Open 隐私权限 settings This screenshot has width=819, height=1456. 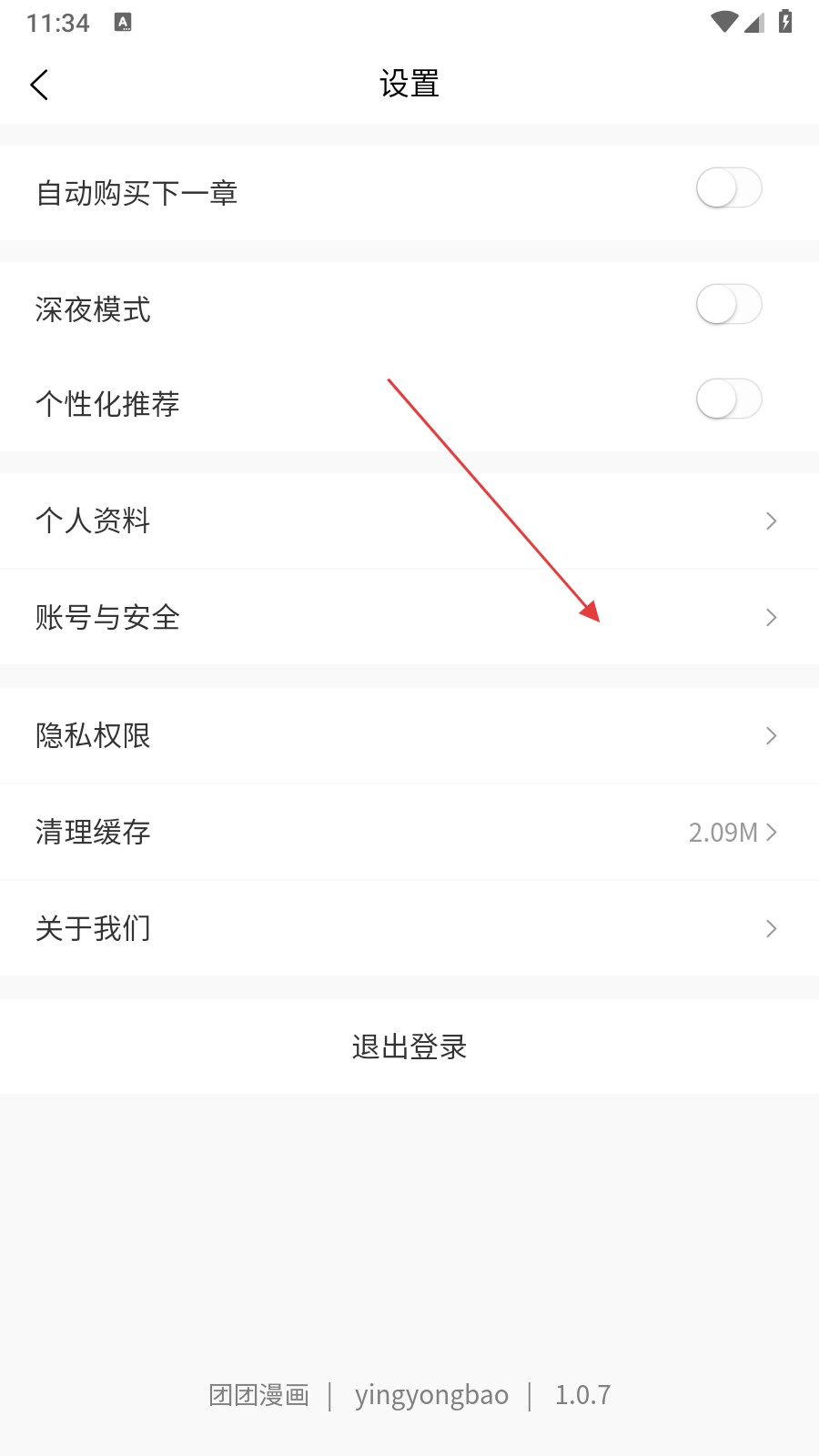pos(409,735)
